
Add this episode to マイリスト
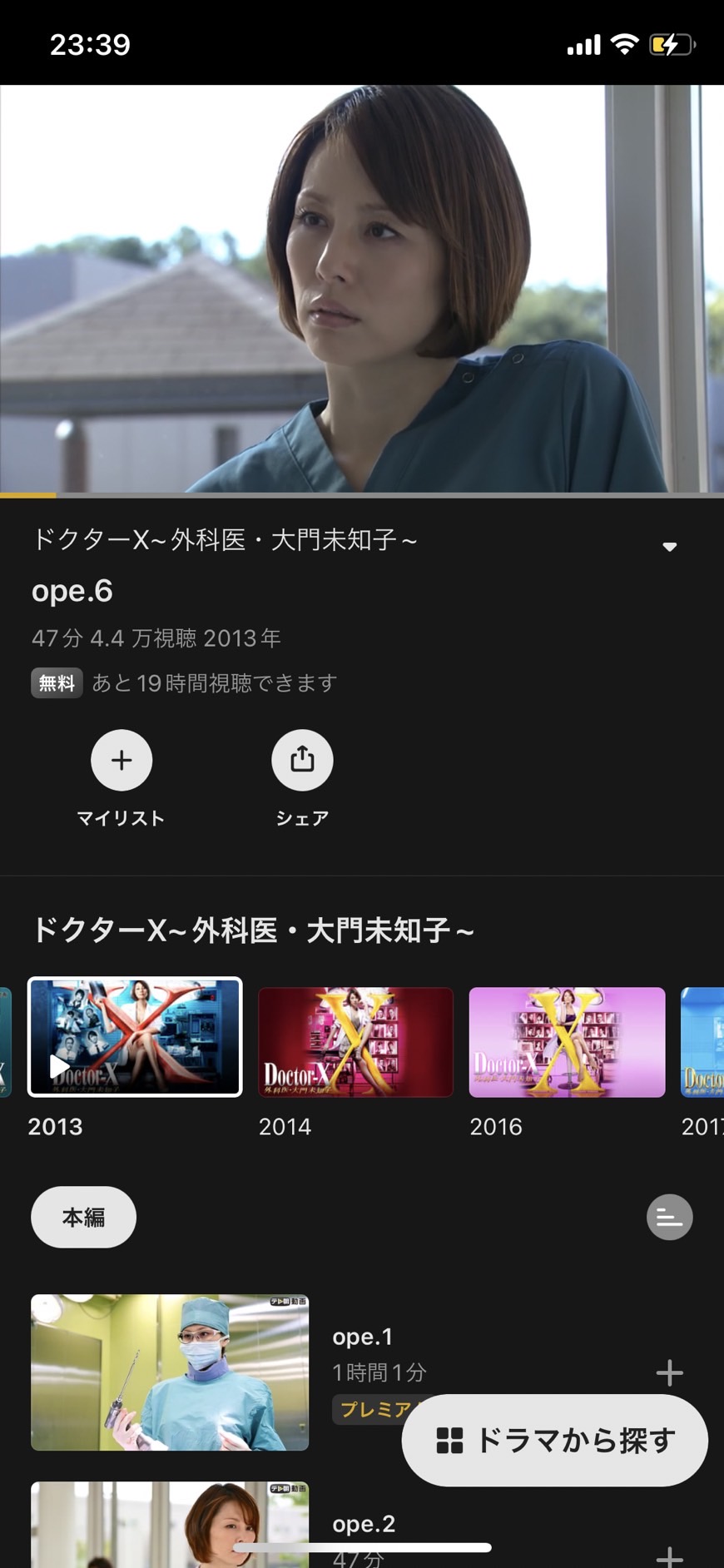point(121,759)
